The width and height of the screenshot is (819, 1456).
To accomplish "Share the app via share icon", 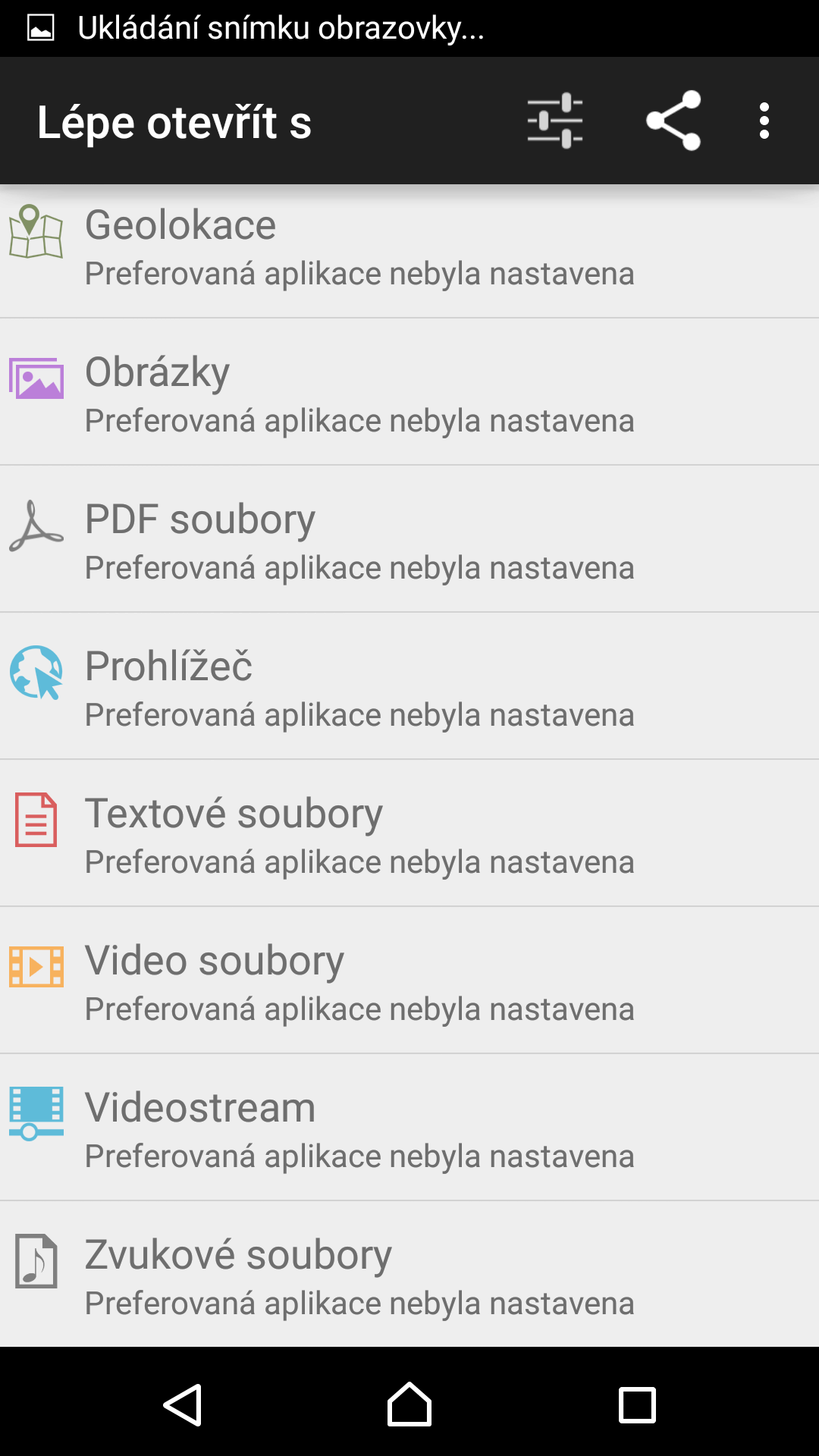I will [x=673, y=121].
